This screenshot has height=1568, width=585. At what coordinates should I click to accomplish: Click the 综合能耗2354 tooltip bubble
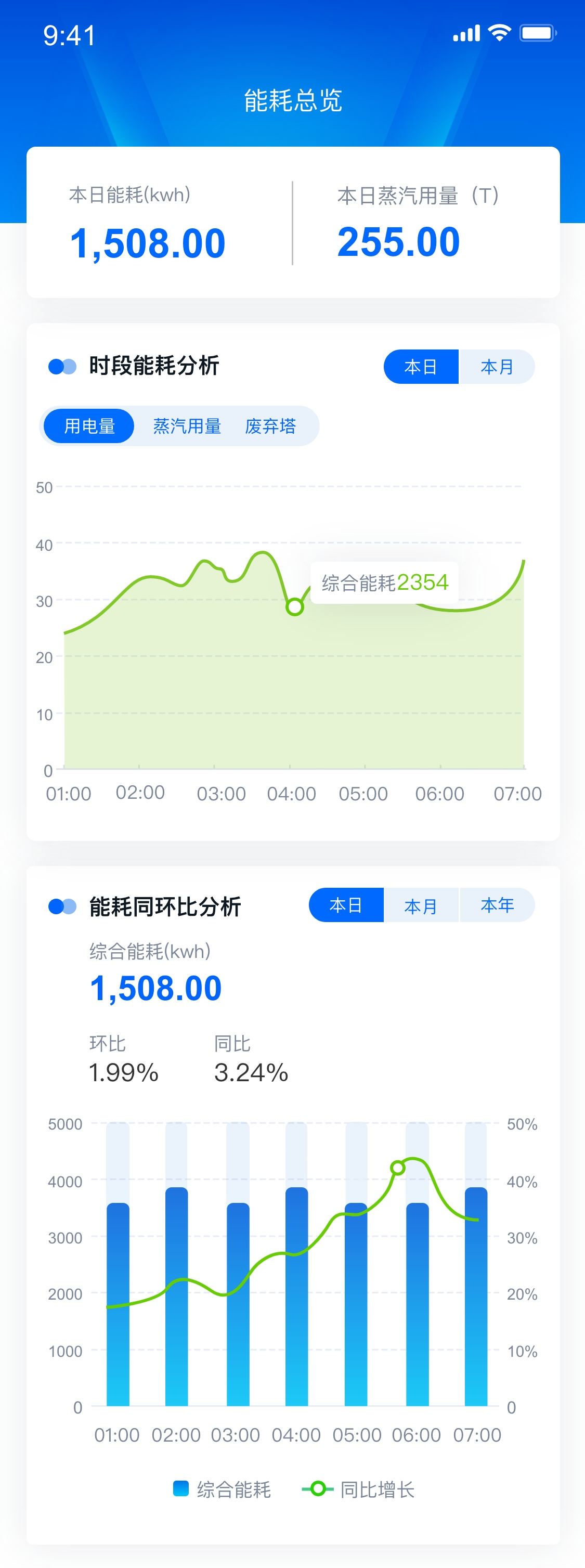[384, 582]
